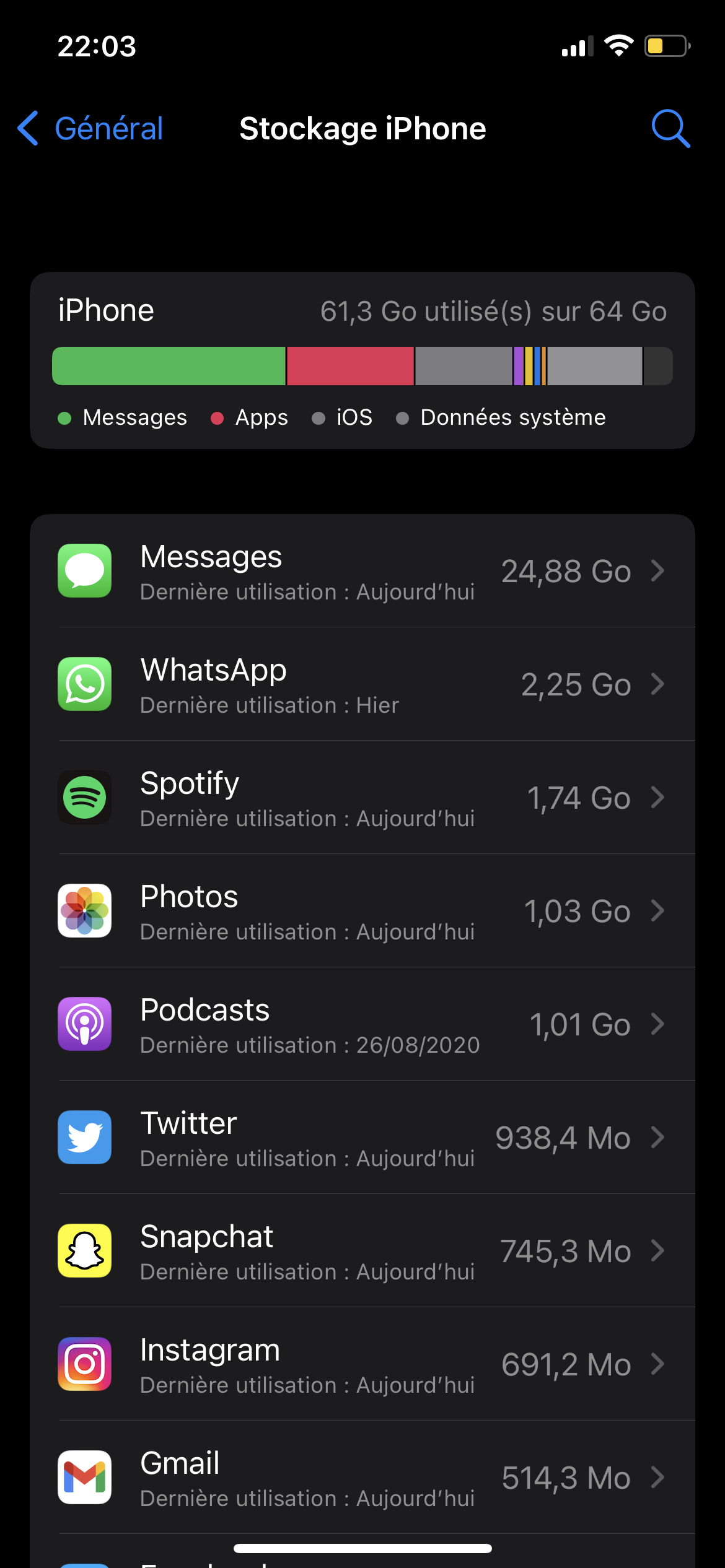
Task: Go back to Général settings
Action: pyautogui.click(x=90, y=129)
